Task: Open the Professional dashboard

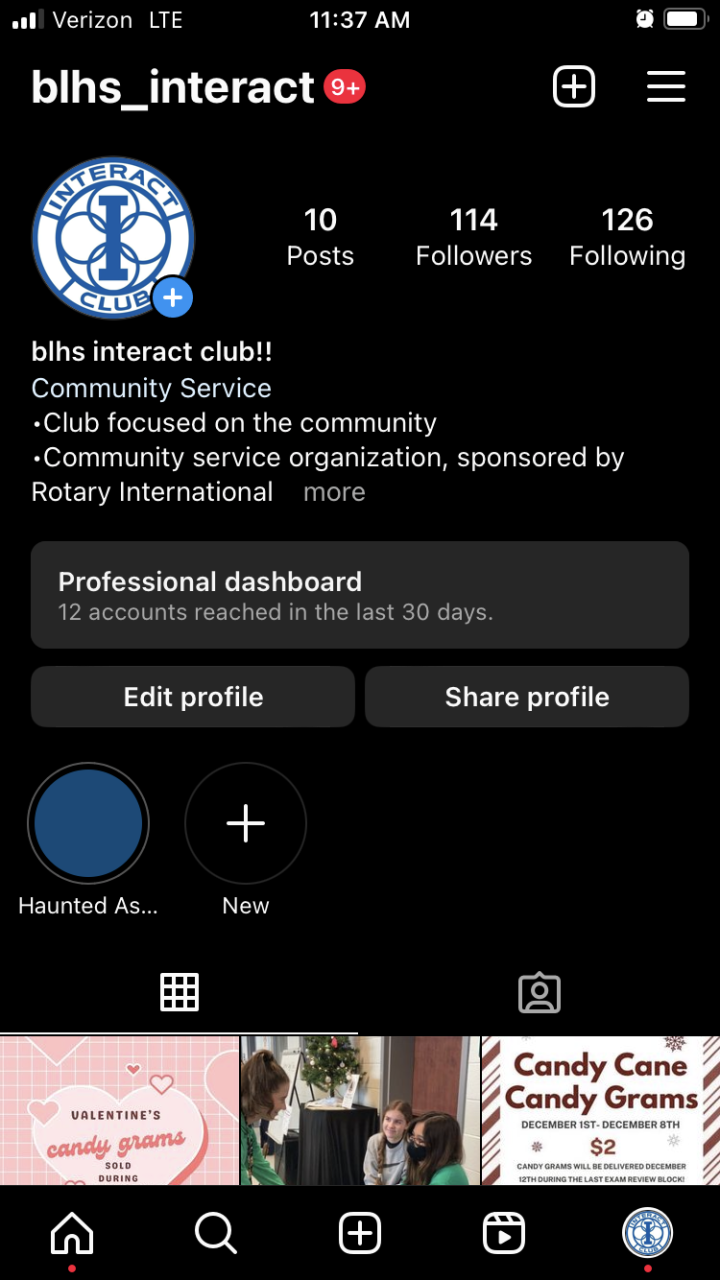Action: point(360,595)
